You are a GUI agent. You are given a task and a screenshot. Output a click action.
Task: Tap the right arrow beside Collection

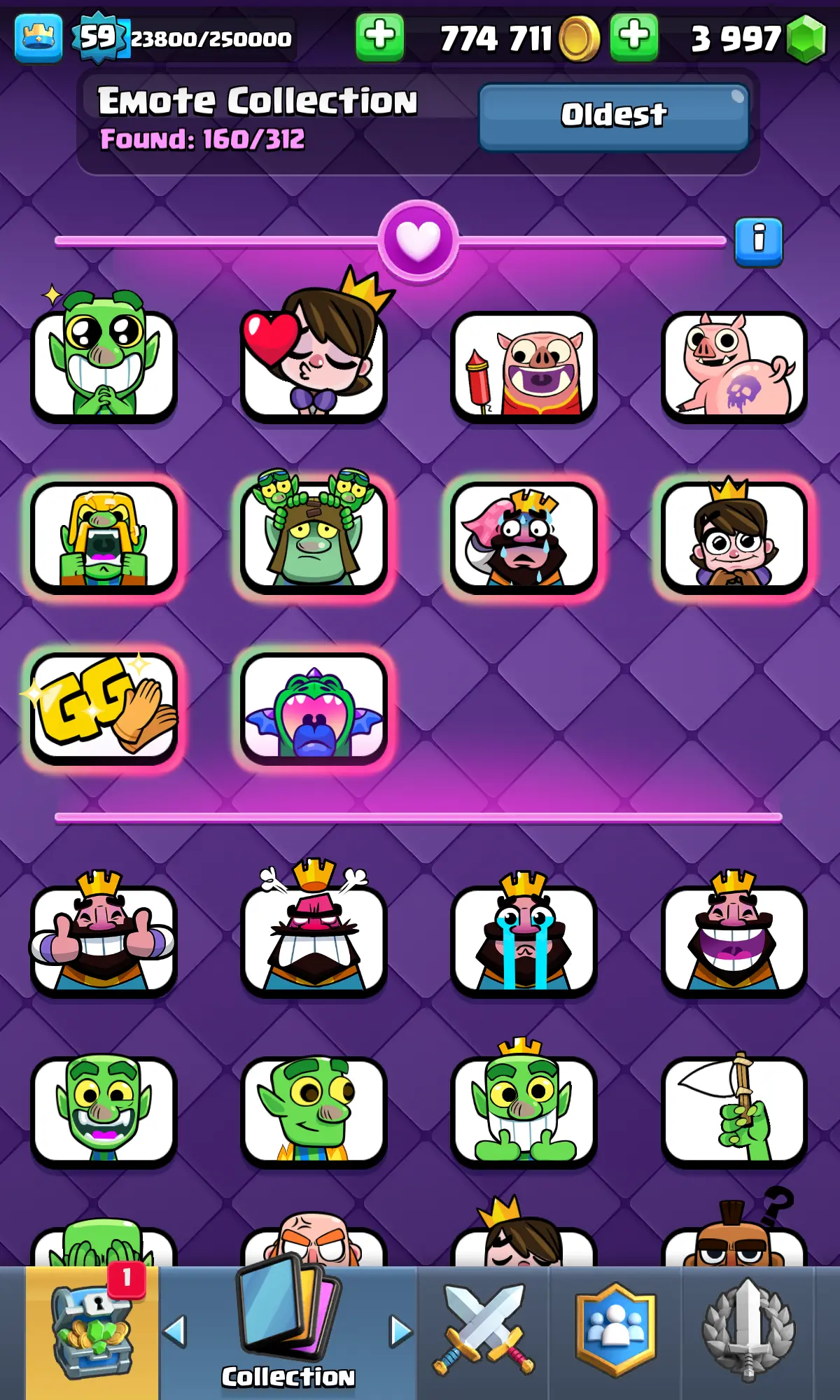pos(400,1331)
